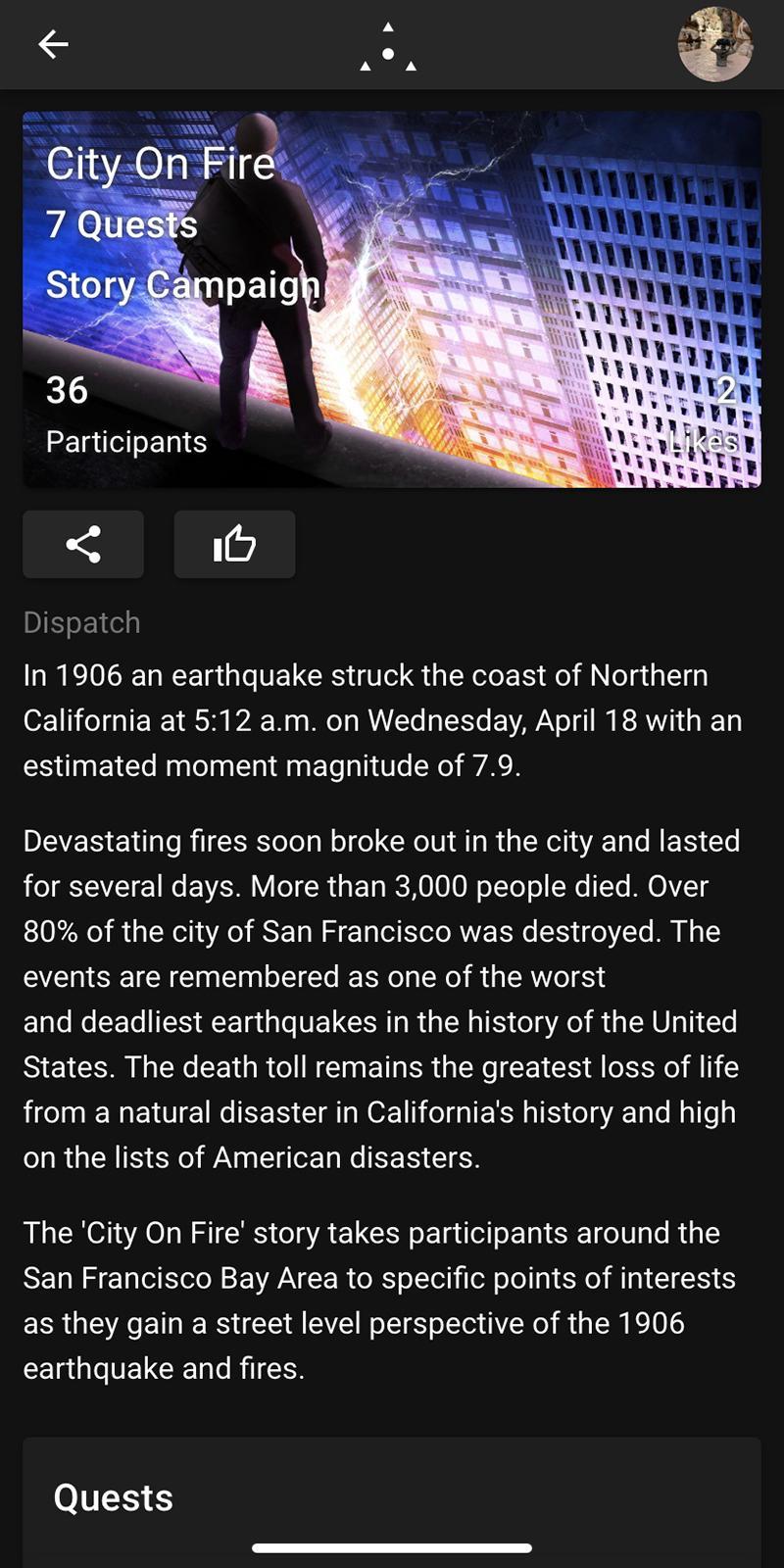Open the profile avatar in the top bar

[715, 44]
